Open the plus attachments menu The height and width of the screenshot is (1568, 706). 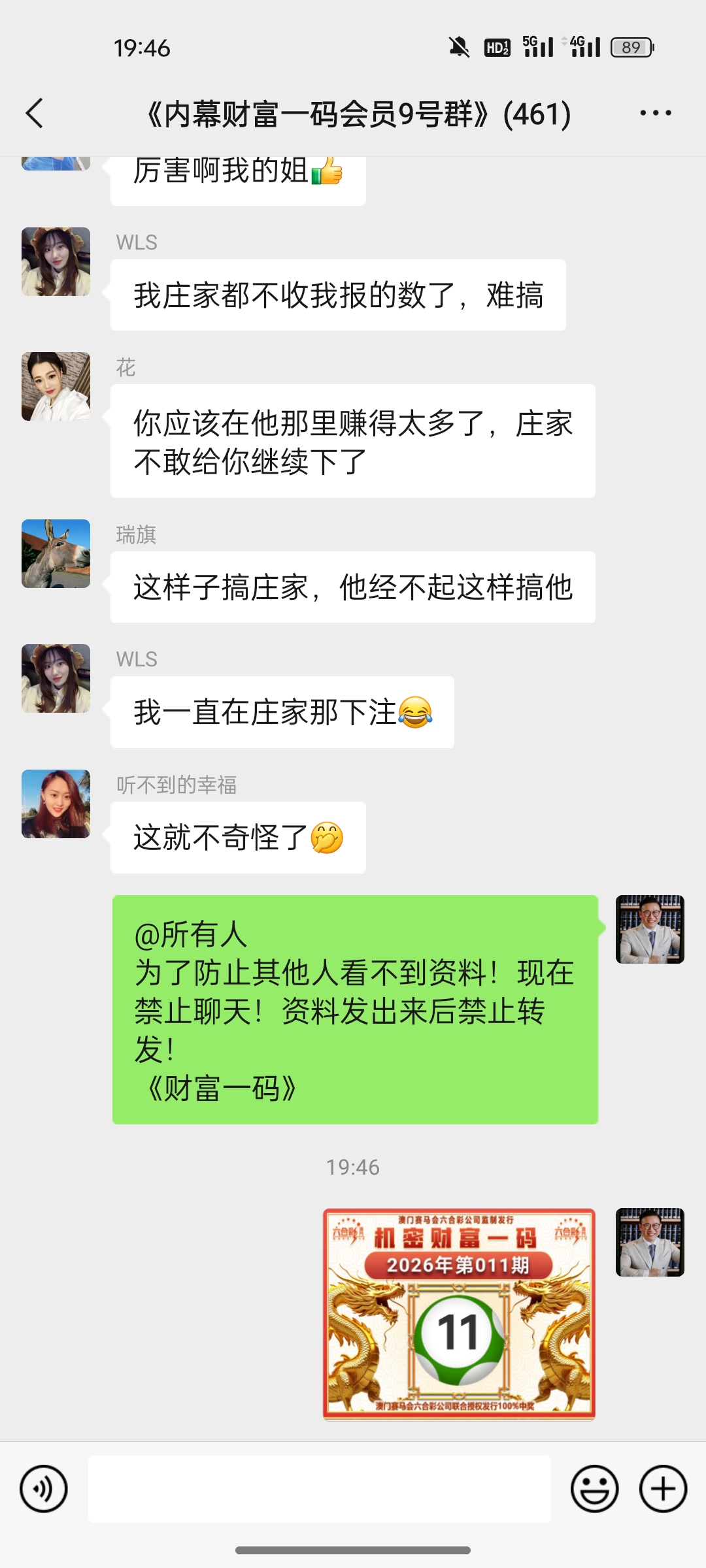click(663, 1489)
